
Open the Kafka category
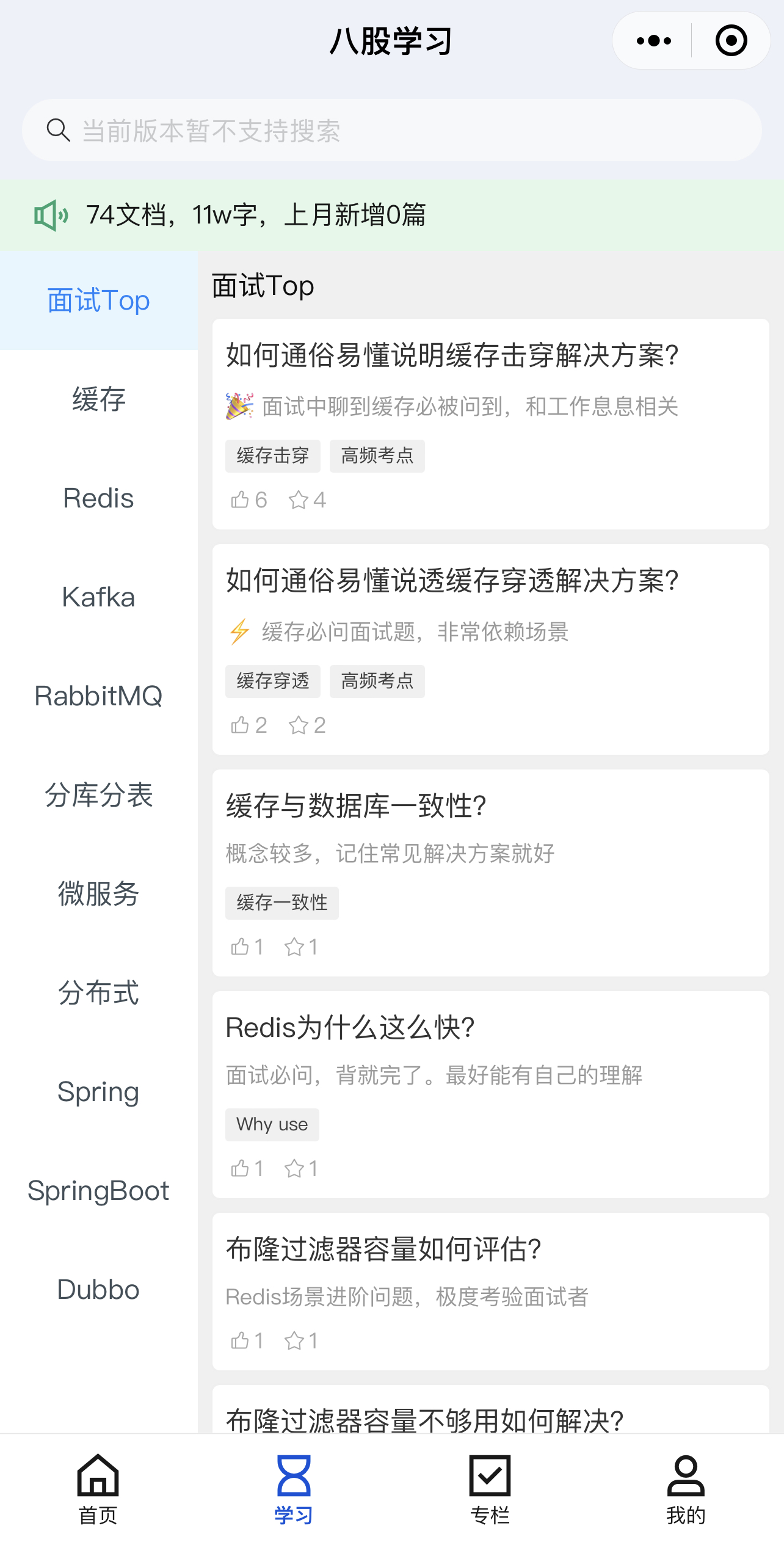[99, 597]
